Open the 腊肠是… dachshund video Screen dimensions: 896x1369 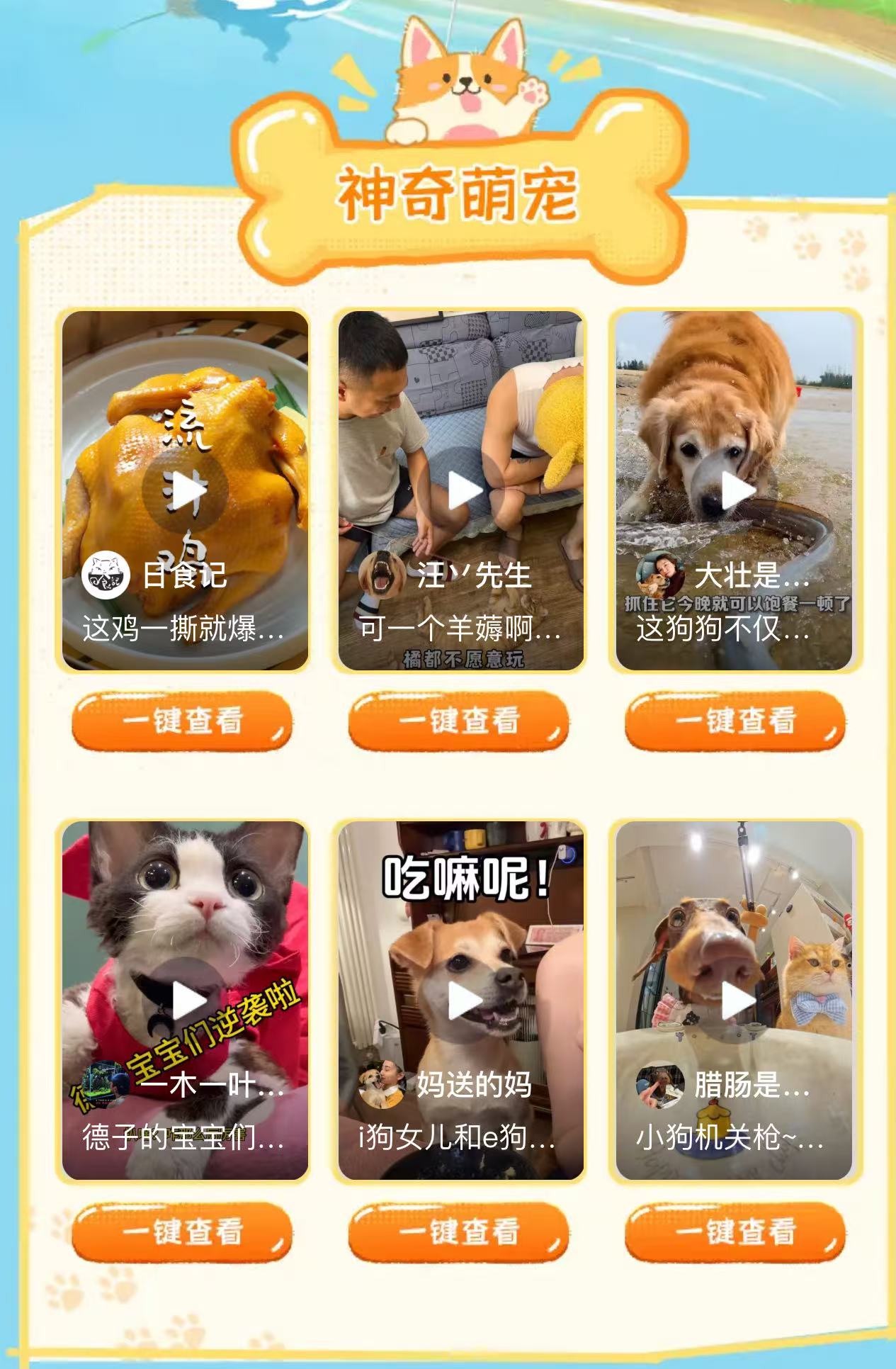coord(737,1001)
